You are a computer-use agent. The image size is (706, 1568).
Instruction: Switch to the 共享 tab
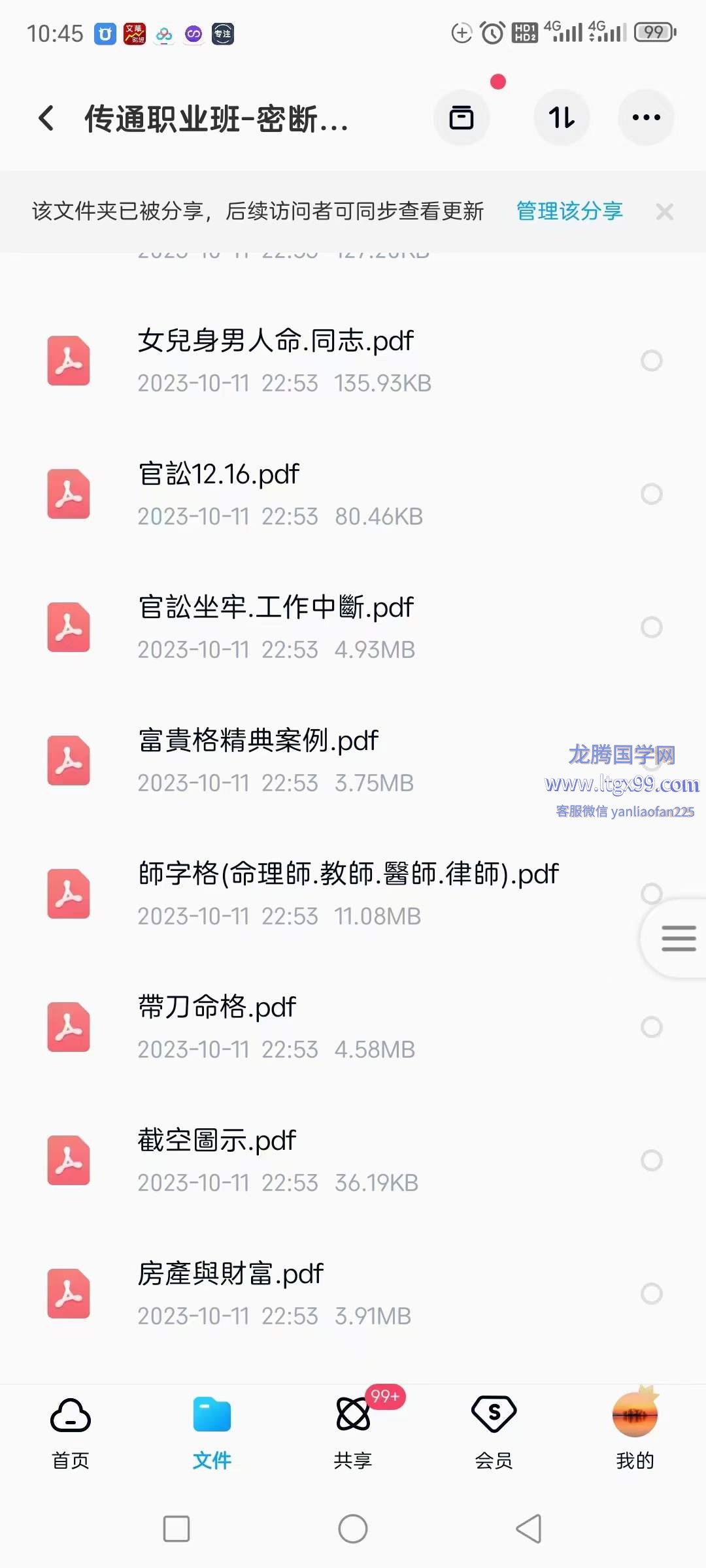353,1431
